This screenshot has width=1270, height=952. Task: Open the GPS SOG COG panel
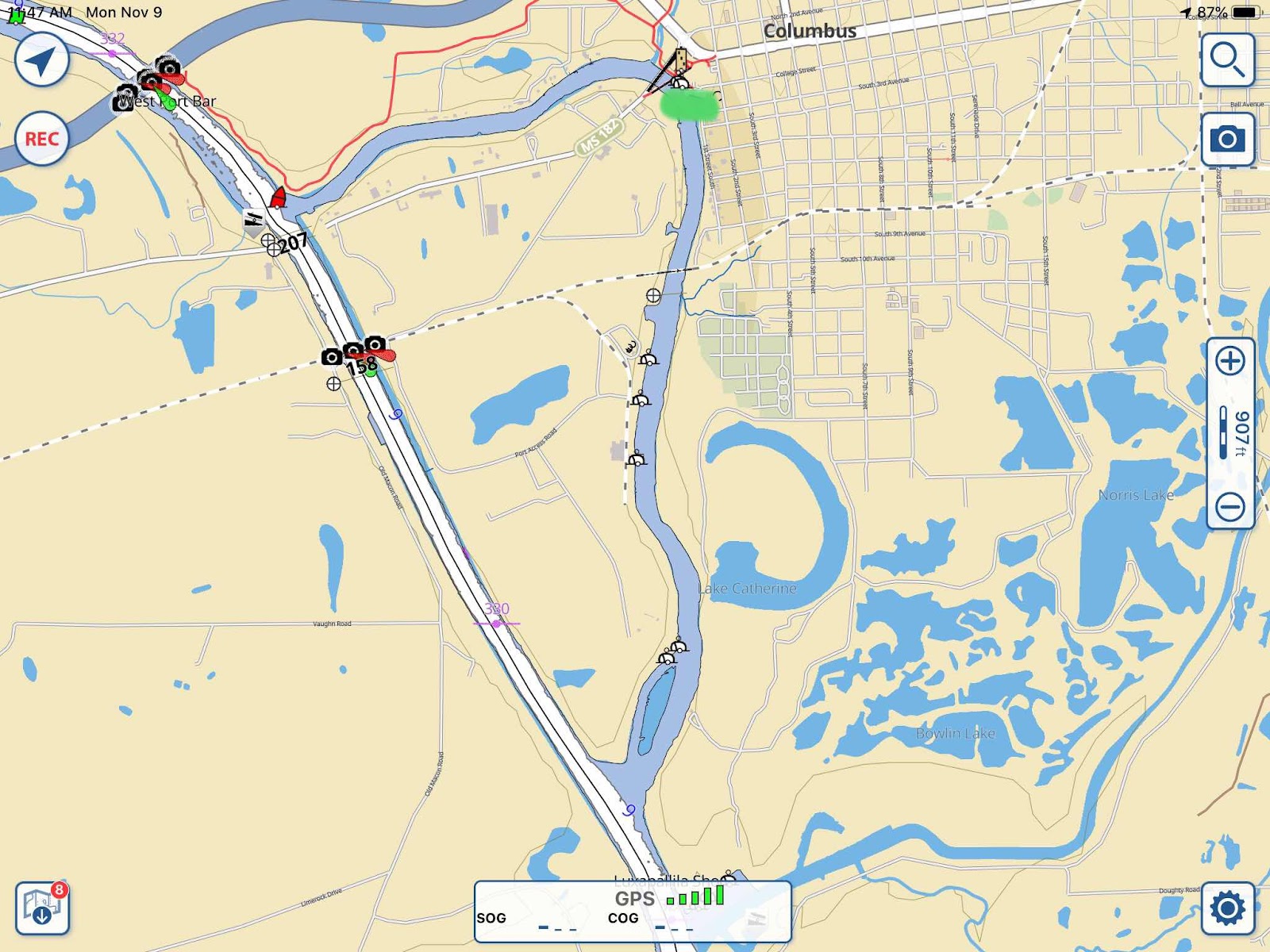click(633, 911)
